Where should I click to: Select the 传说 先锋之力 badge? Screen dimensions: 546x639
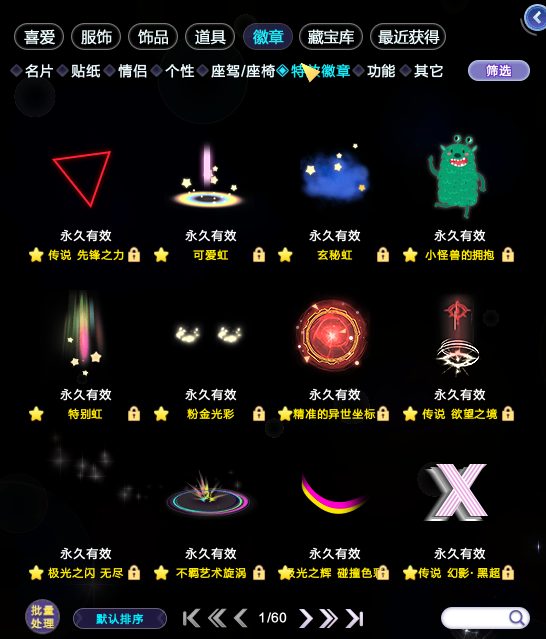pyautogui.click(x=84, y=192)
